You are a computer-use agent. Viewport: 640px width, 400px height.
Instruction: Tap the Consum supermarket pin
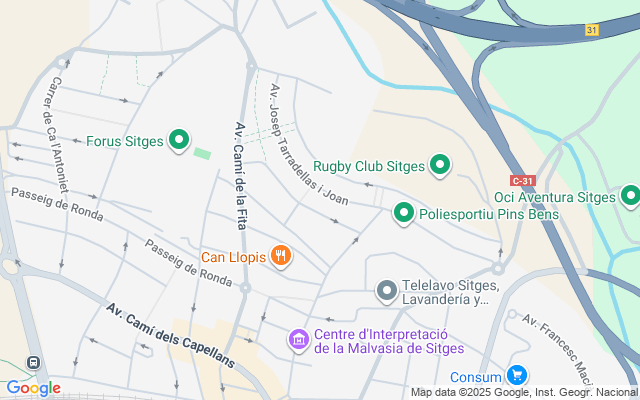tap(516, 376)
